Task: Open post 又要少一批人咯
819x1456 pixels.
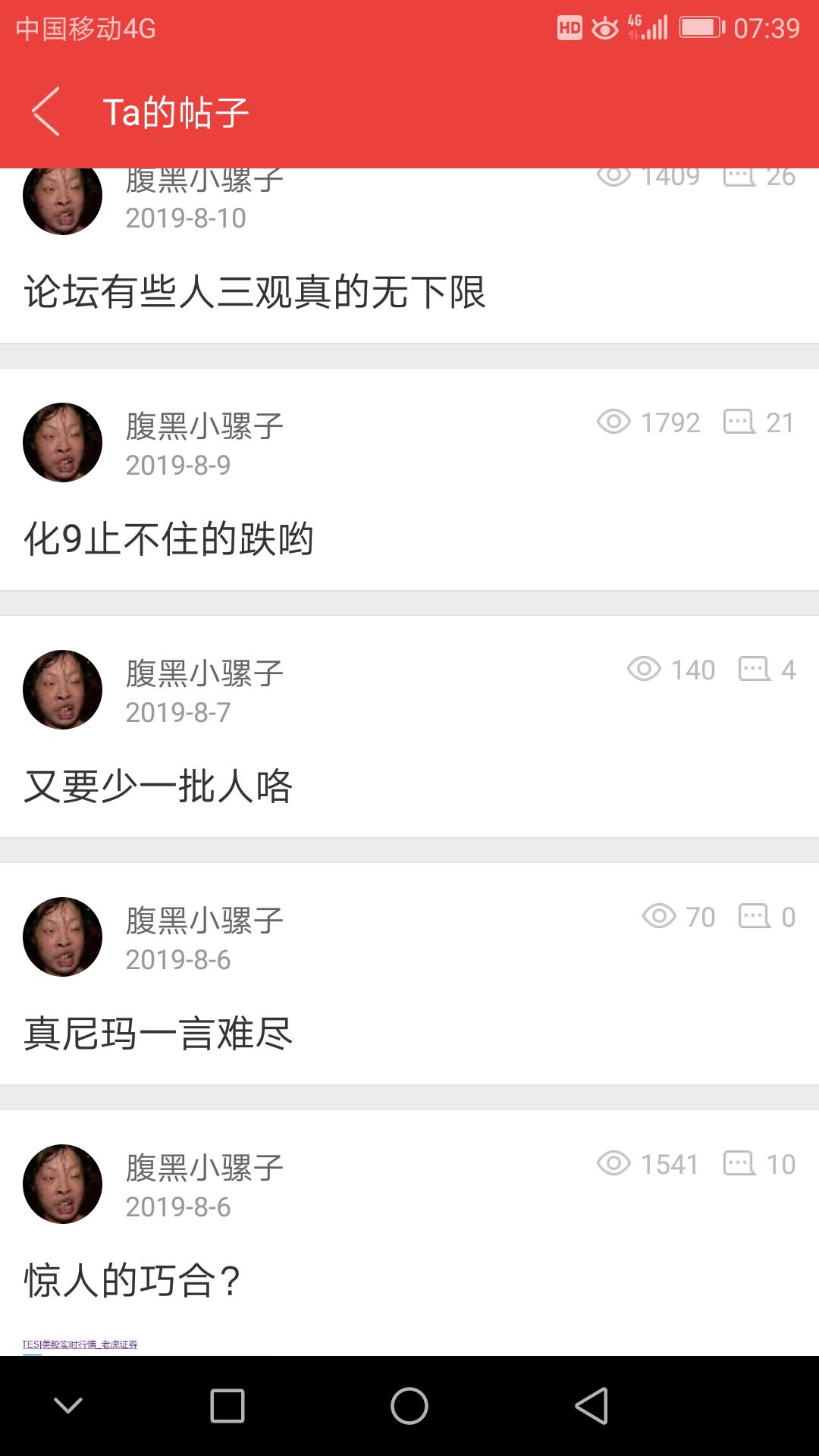Action: pos(158,786)
